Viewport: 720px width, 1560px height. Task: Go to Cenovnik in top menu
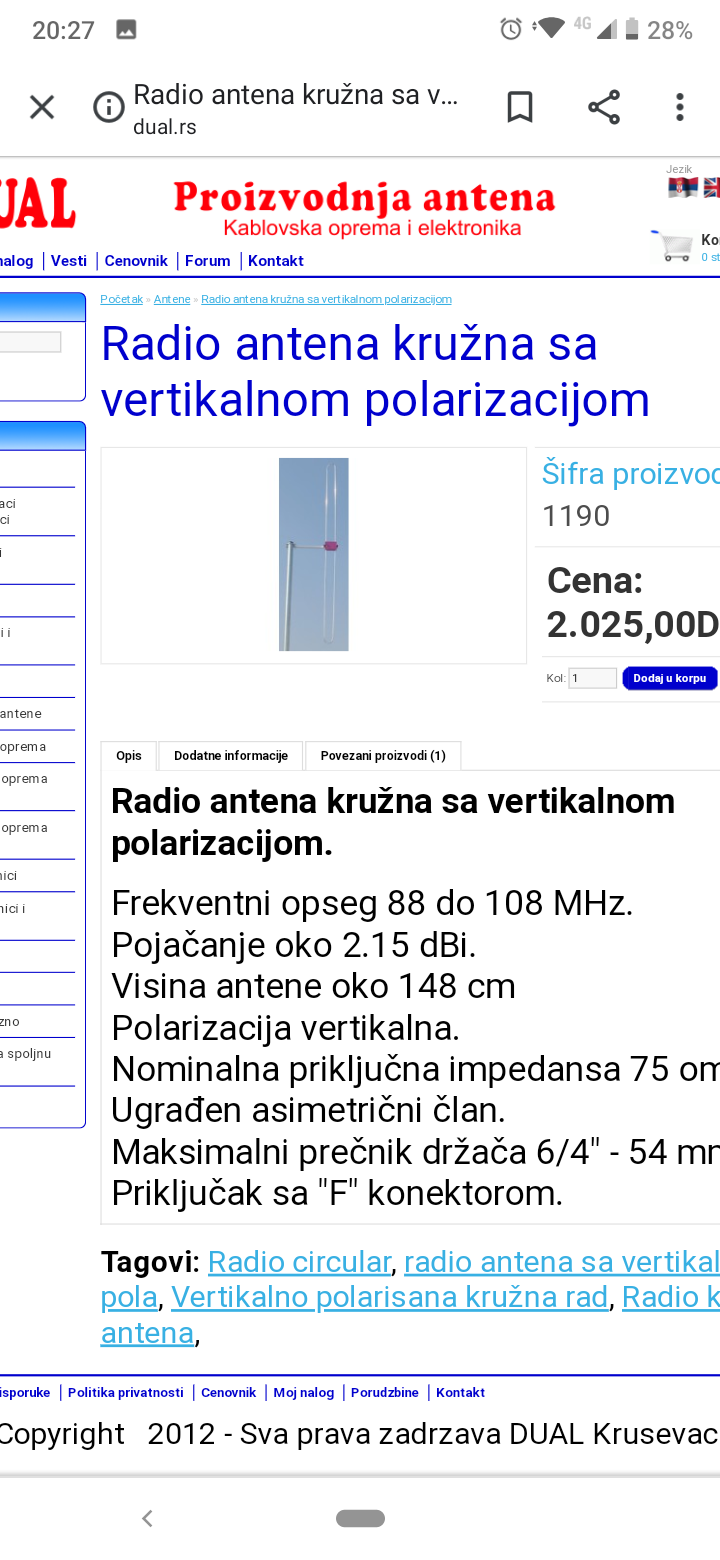coord(136,261)
